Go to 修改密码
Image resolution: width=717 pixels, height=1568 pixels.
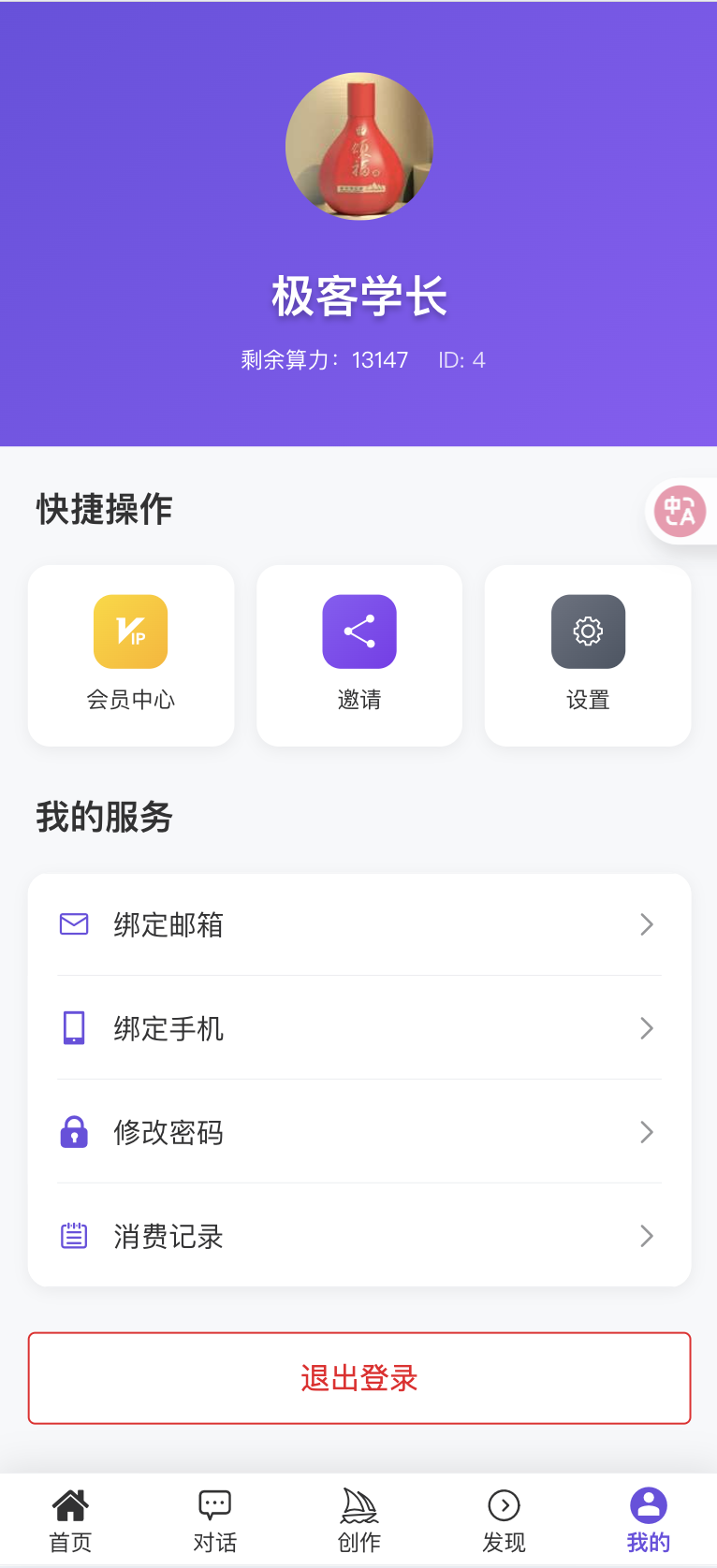[x=359, y=1133]
